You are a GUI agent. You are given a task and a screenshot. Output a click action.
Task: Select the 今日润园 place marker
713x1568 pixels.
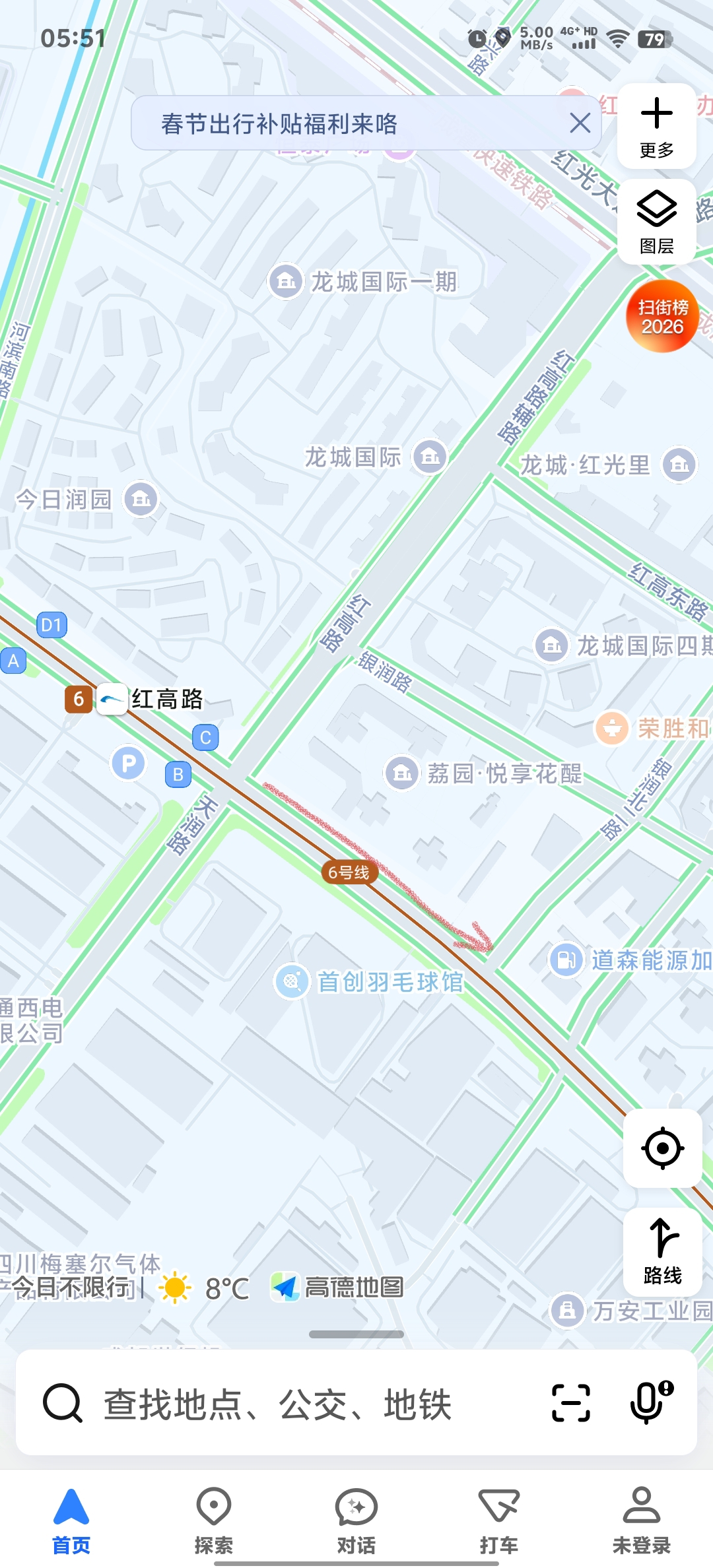(x=141, y=499)
